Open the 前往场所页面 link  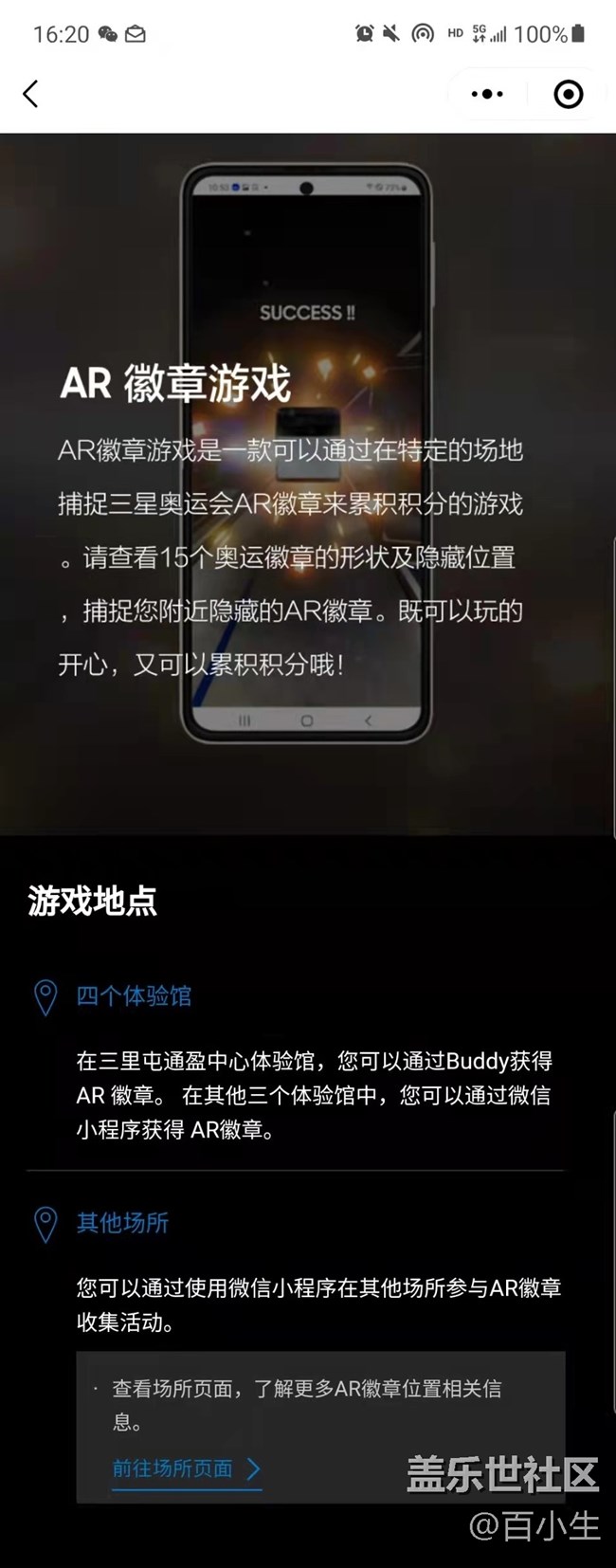[x=186, y=1468]
